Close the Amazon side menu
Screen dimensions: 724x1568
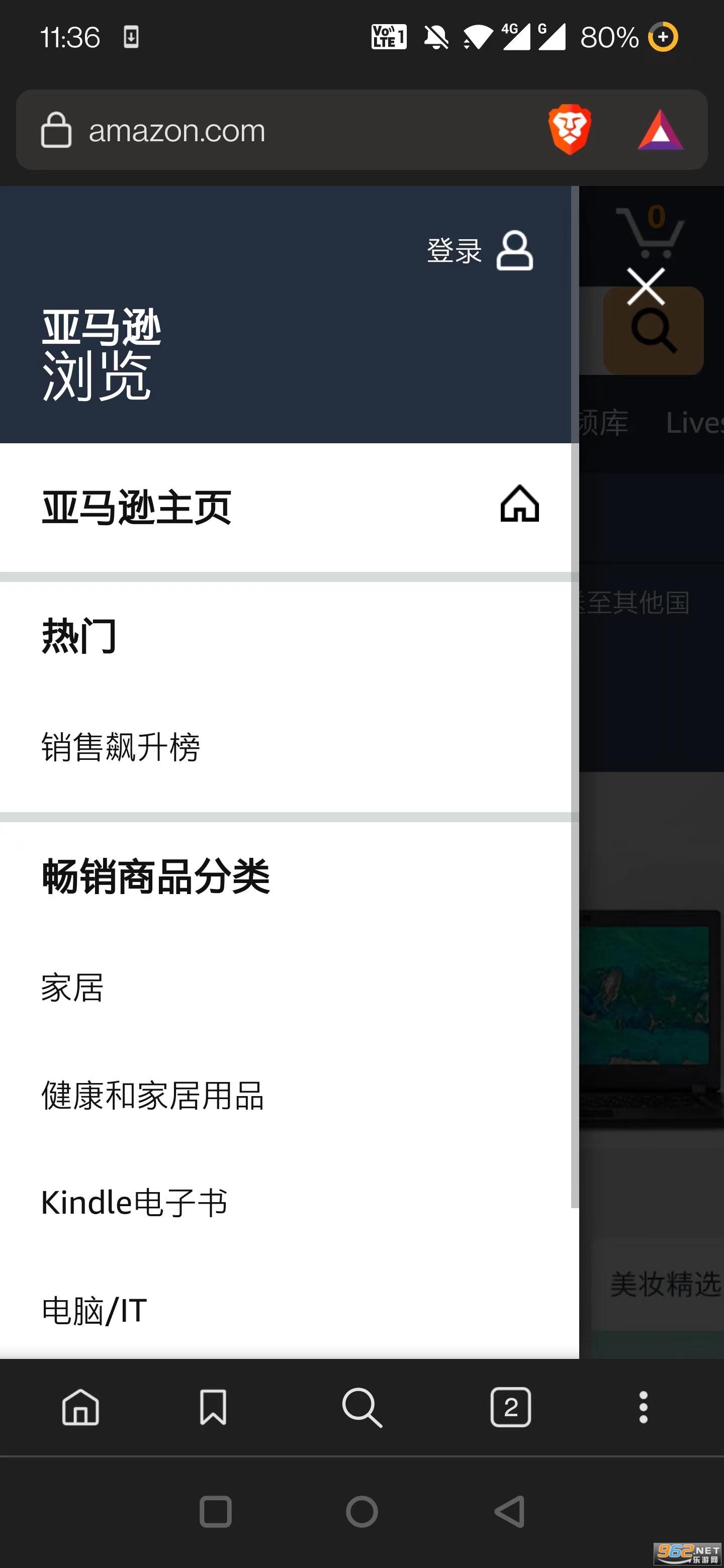646,286
